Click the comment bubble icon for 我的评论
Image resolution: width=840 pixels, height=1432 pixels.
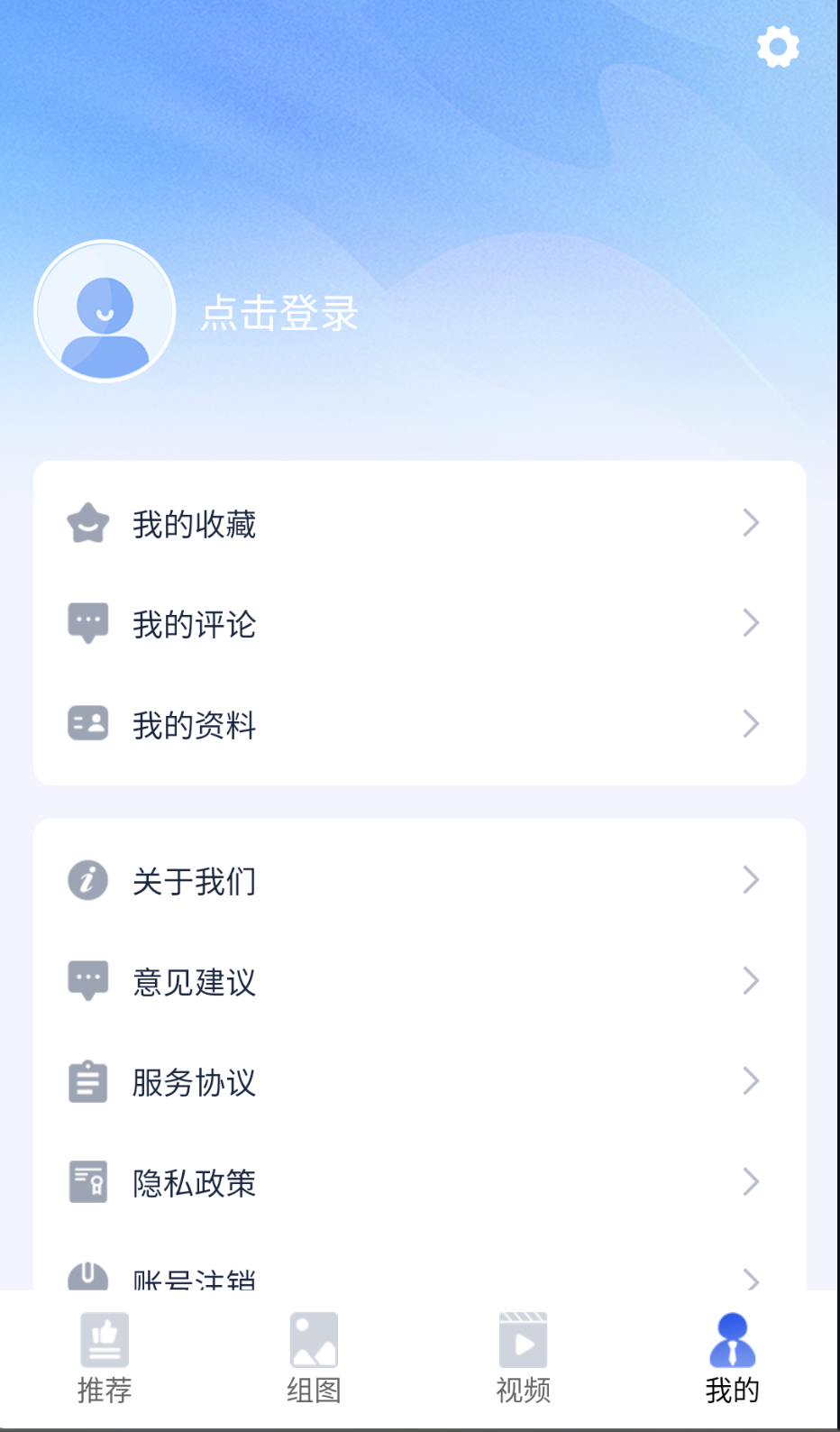(87, 622)
